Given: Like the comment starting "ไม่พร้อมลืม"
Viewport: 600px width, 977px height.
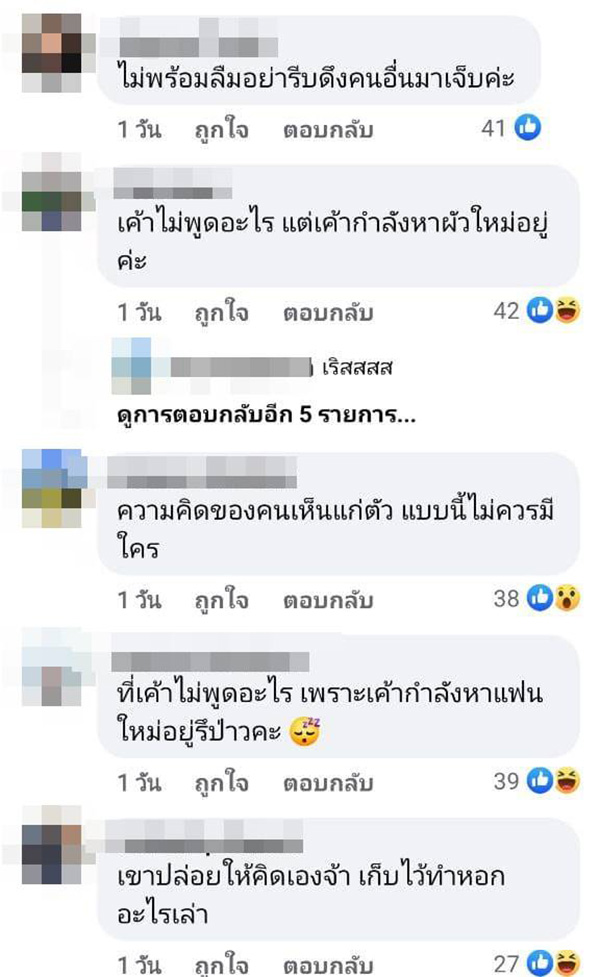Looking at the screenshot, I should click(x=221, y=130).
